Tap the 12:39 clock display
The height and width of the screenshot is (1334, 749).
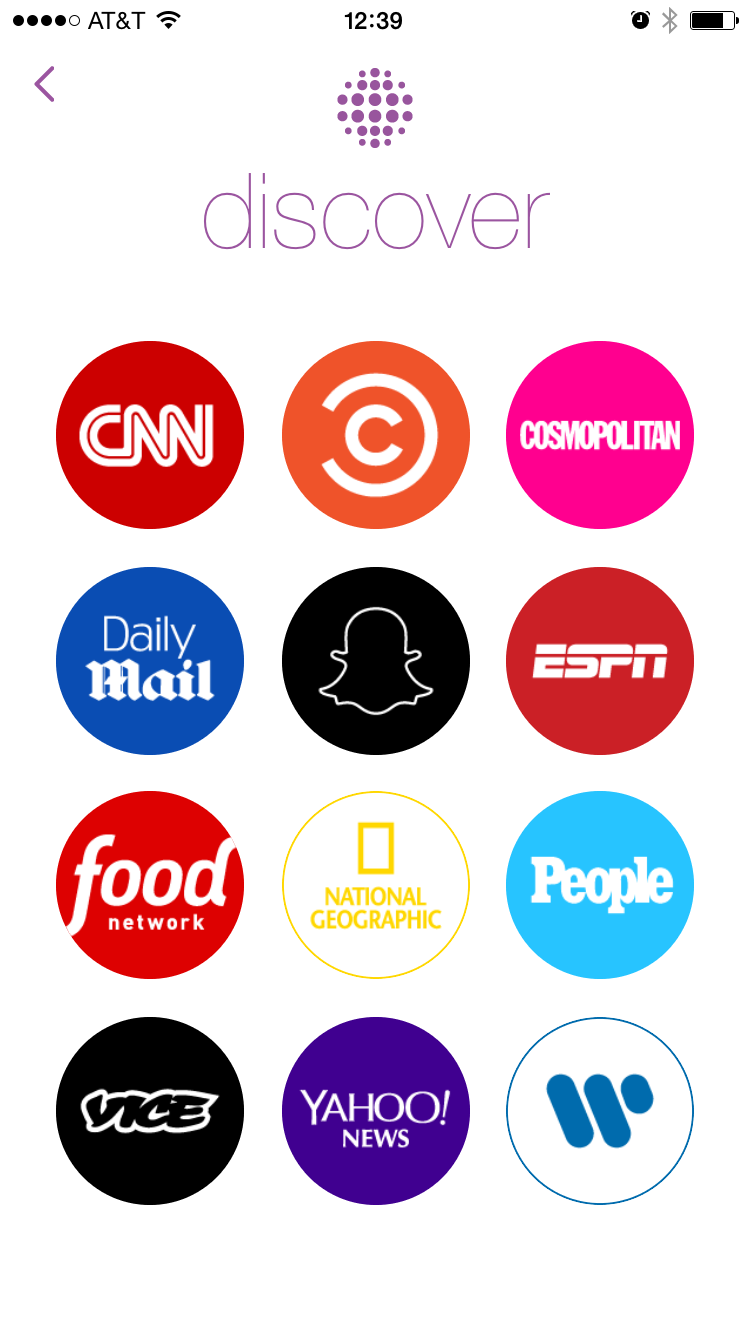(x=374, y=20)
